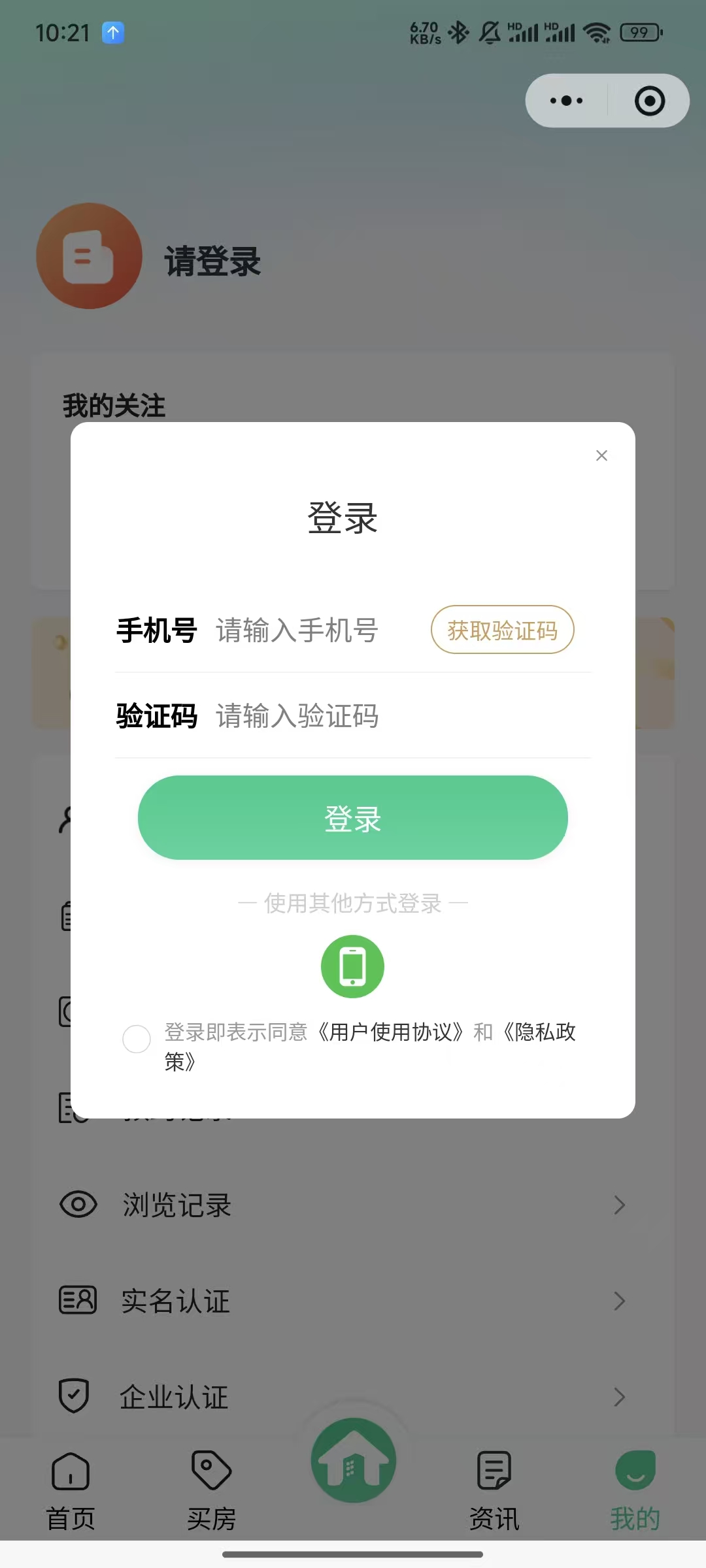Tick the agreement consent circle
Screen dimensions: 706x1568
coord(137,1039)
